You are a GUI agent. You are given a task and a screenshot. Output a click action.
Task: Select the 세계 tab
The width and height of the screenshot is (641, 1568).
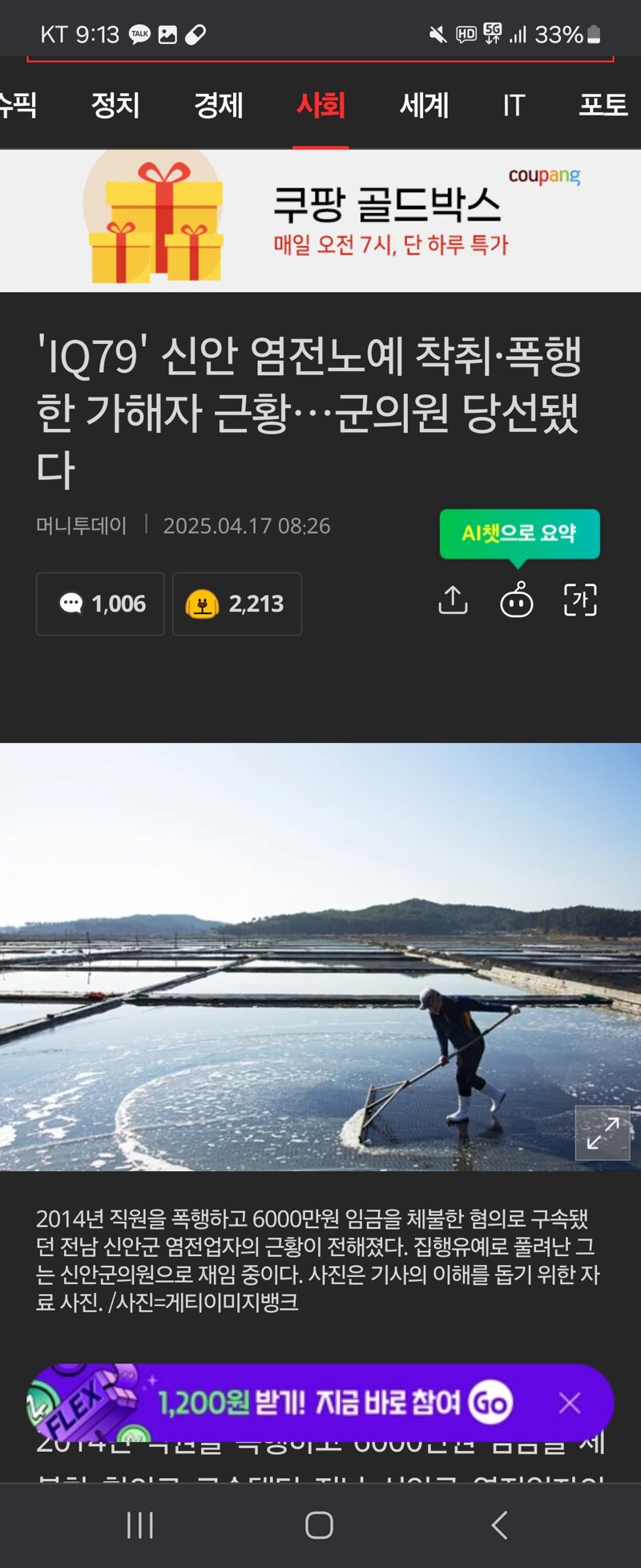click(x=424, y=105)
